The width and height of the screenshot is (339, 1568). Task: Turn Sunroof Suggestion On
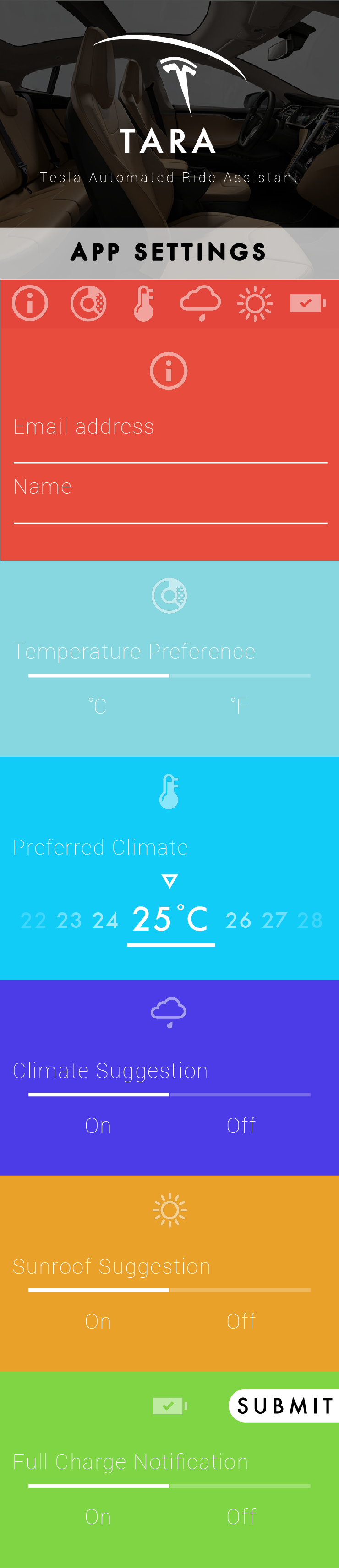pyautogui.click(x=98, y=1321)
